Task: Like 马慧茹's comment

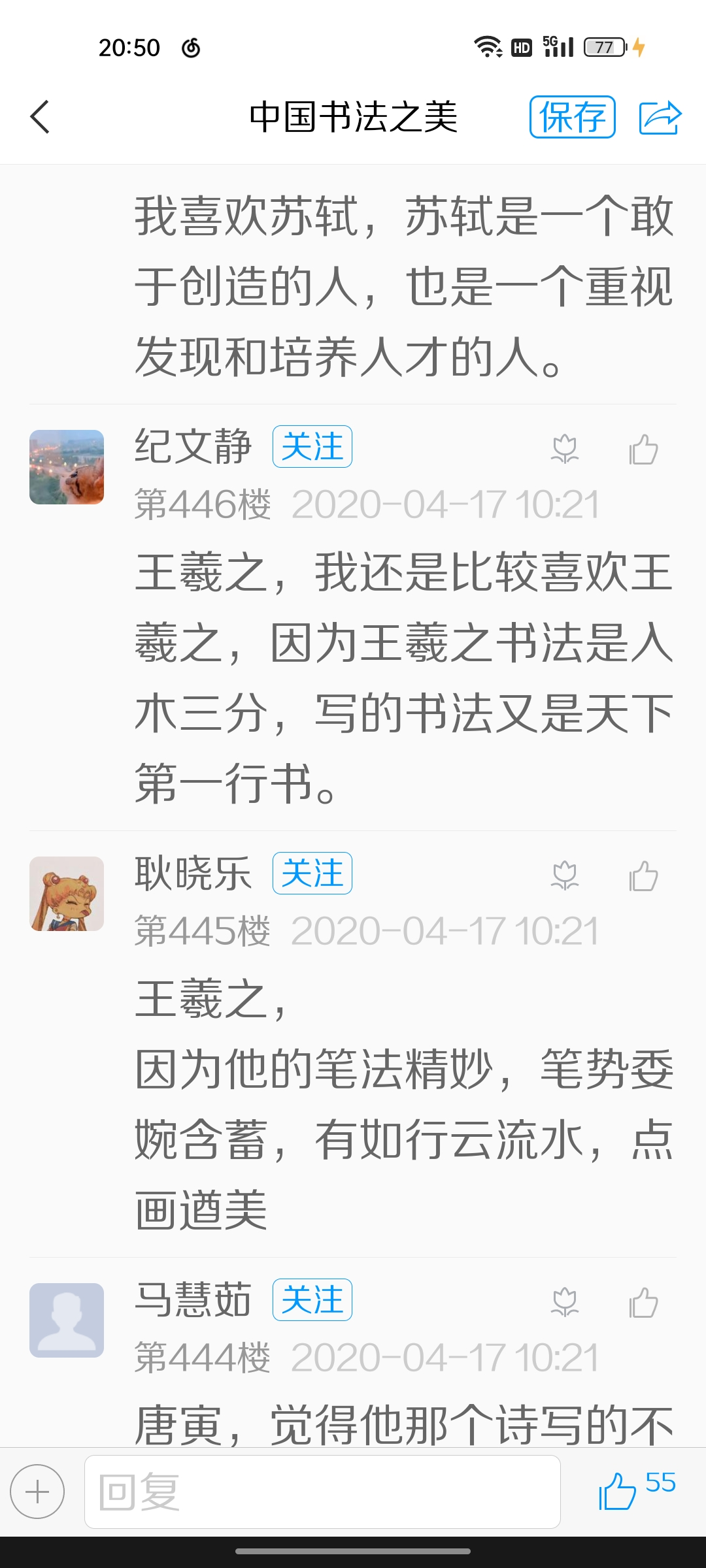Action: point(643,1303)
